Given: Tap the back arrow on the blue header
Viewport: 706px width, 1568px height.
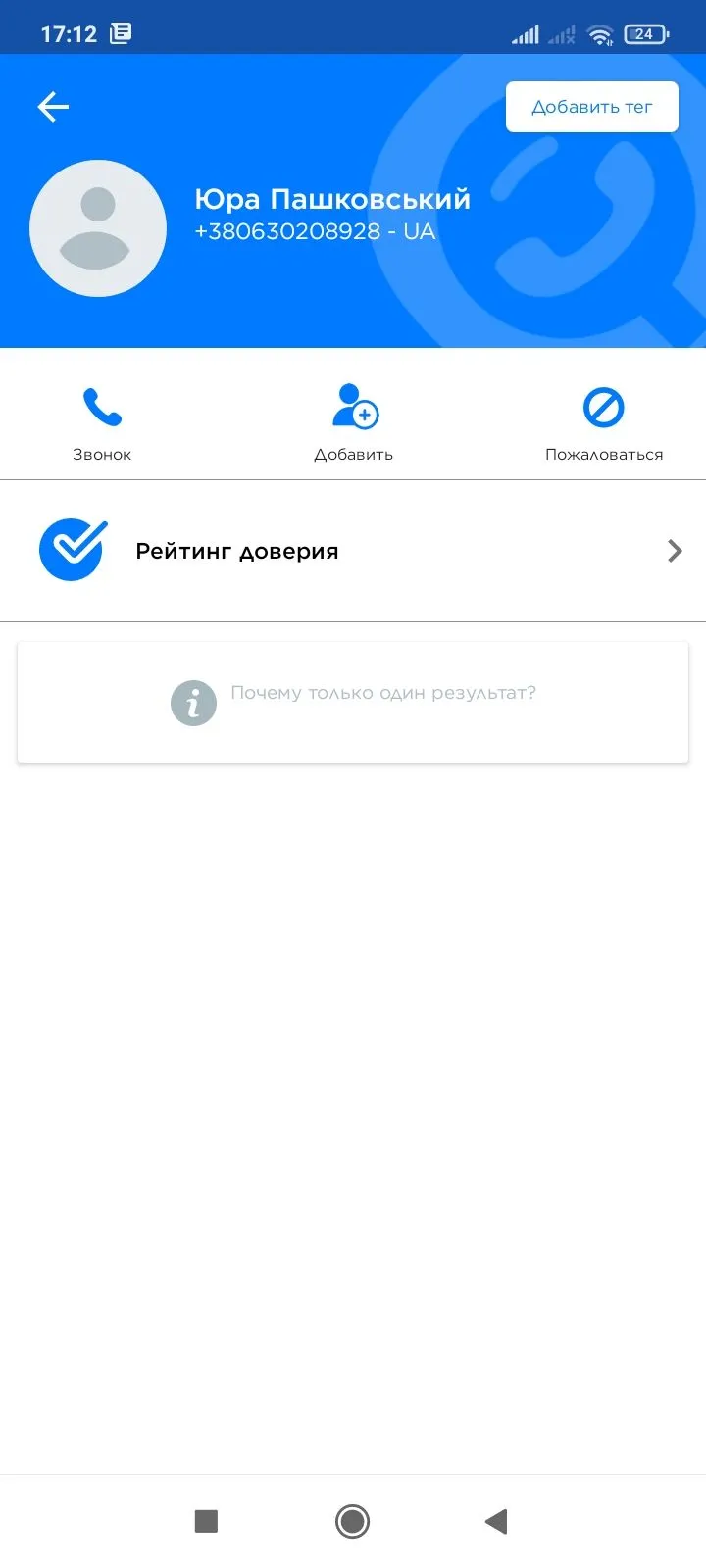Looking at the screenshot, I should coord(52,106).
